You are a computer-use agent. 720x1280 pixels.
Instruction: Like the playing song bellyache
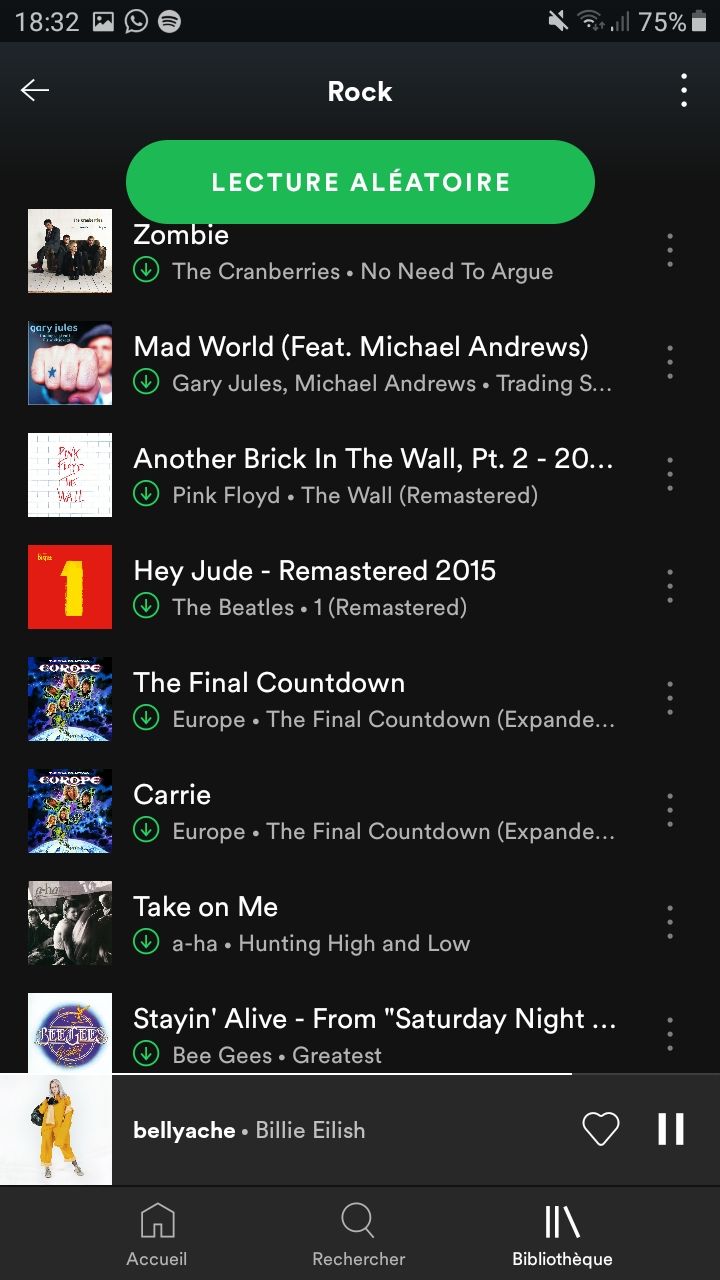[x=601, y=1130]
